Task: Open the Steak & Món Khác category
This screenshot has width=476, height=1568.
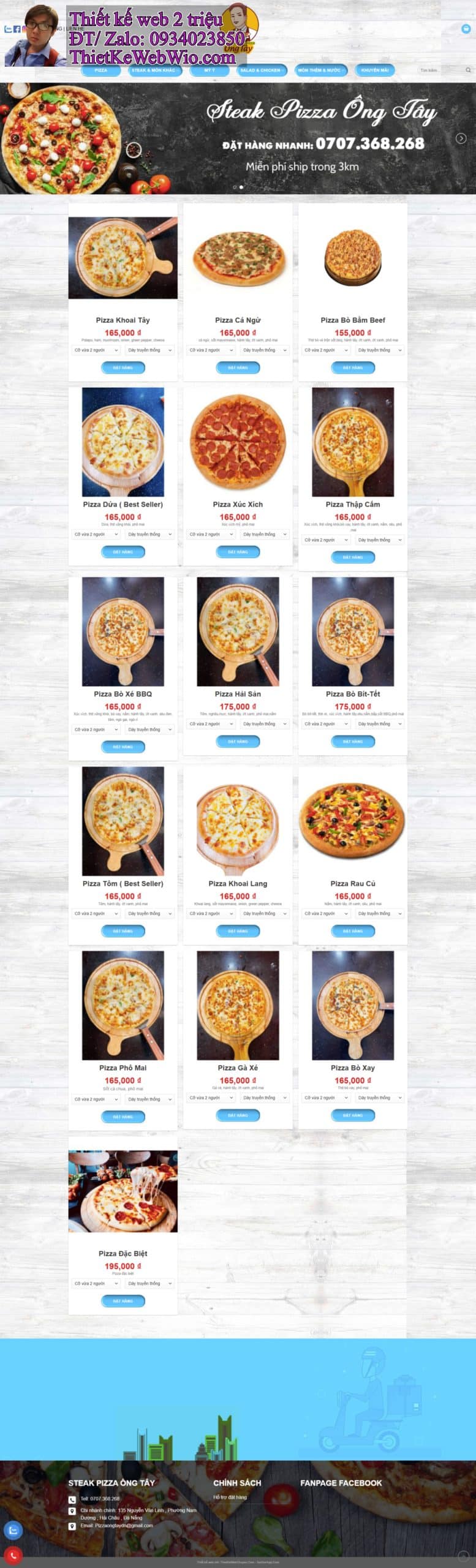Action: [153, 70]
